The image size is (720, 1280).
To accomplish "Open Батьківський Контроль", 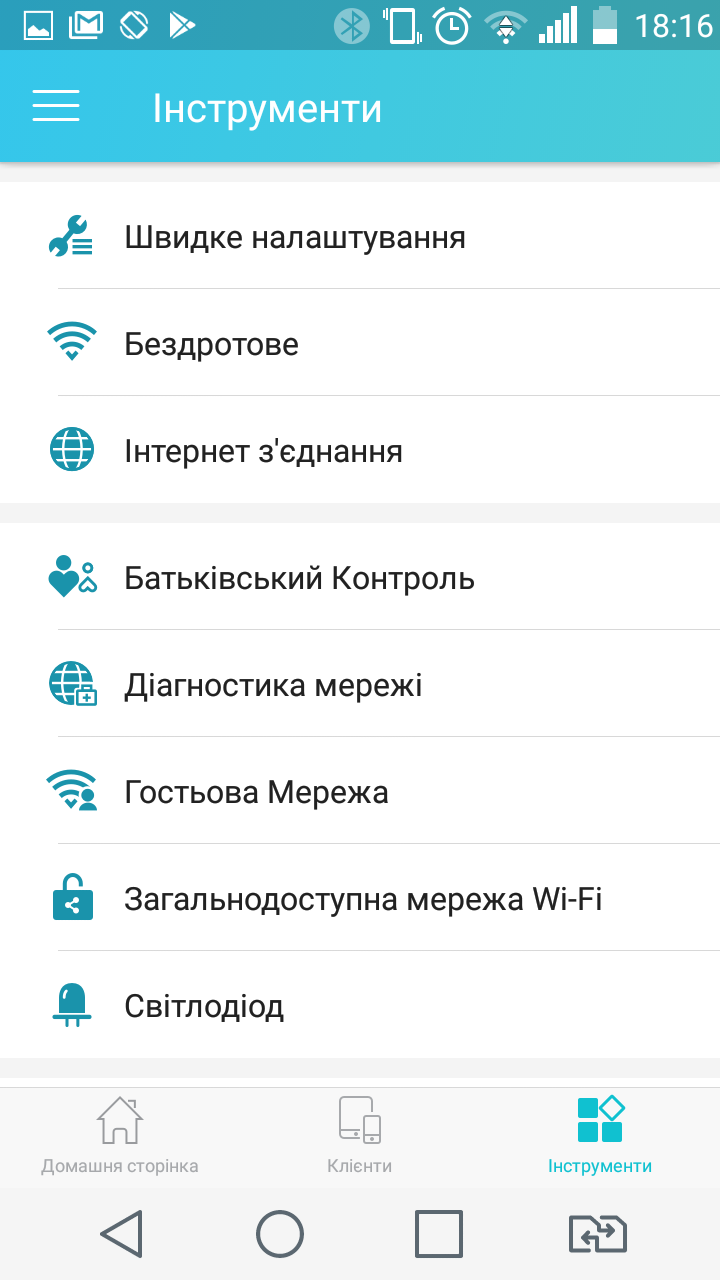I will coord(360,578).
